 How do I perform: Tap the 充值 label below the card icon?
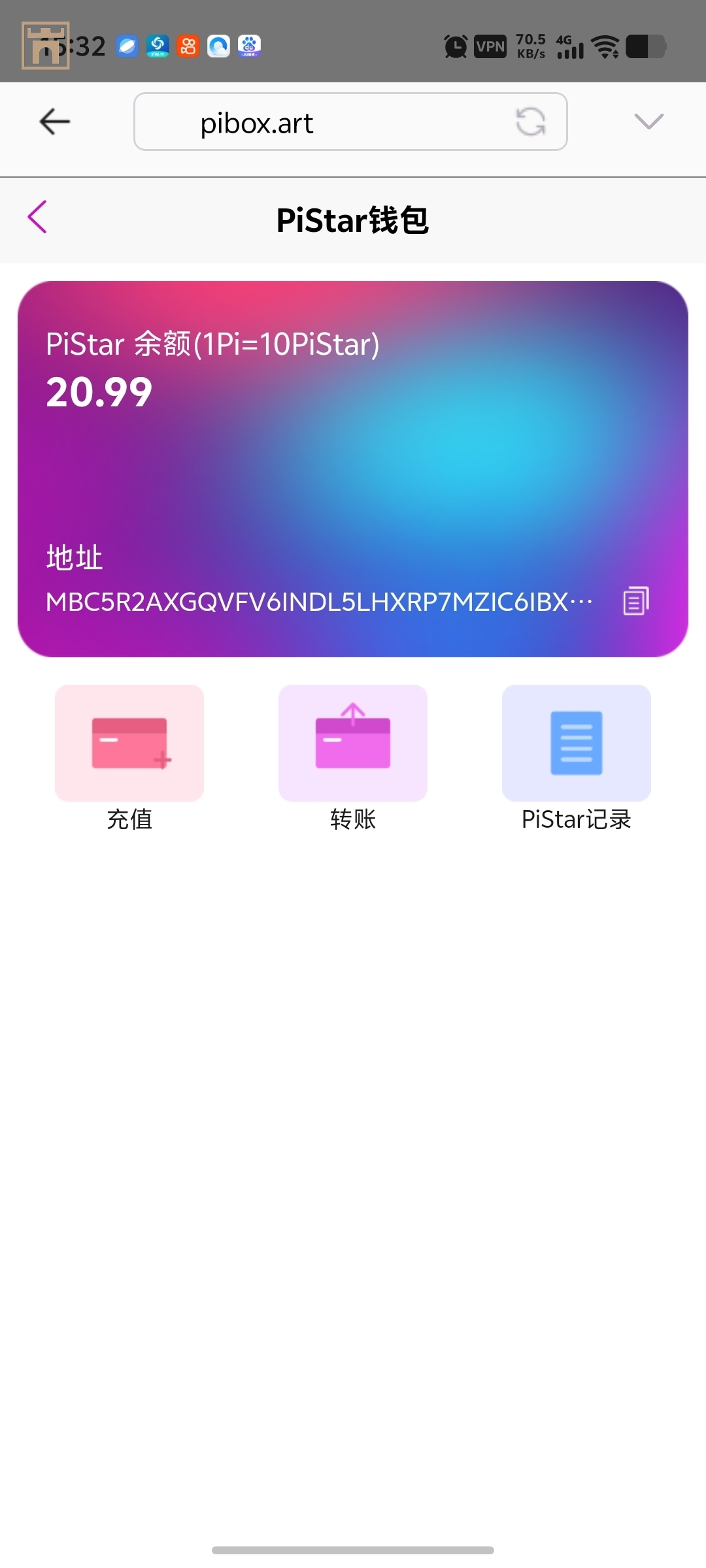click(x=129, y=819)
